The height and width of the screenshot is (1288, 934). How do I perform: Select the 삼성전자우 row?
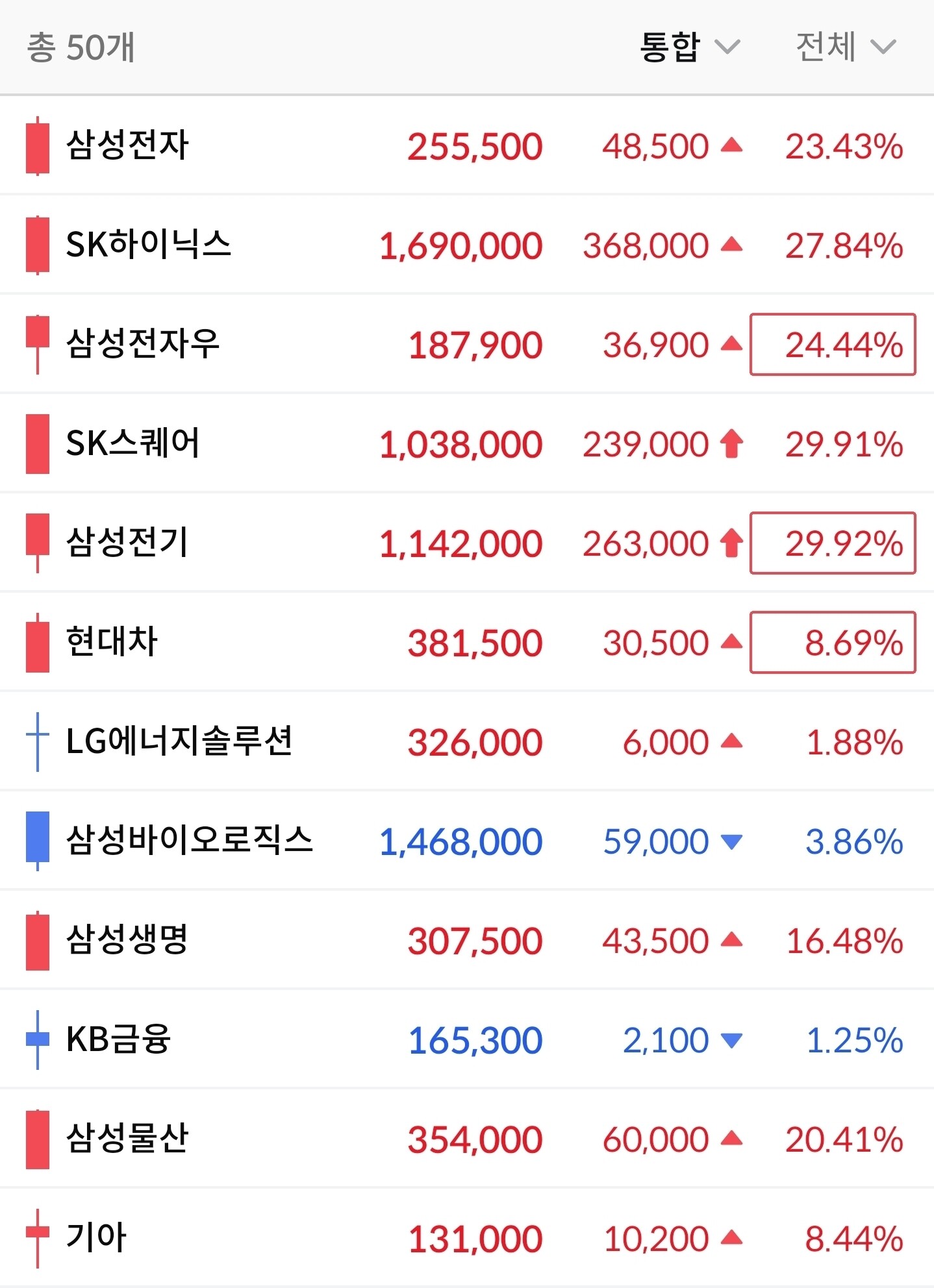tap(467, 344)
